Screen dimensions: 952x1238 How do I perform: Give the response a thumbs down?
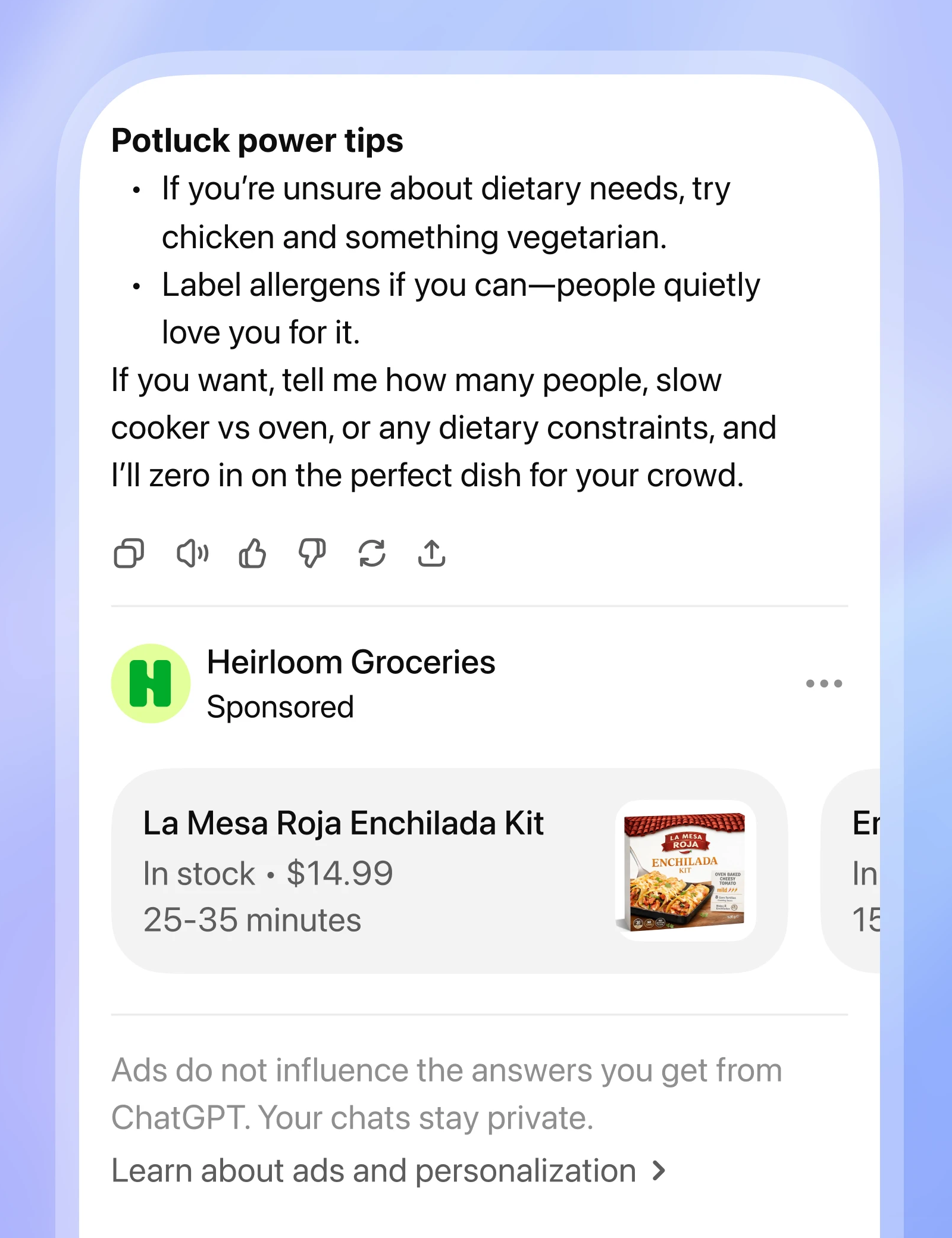click(312, 554)
